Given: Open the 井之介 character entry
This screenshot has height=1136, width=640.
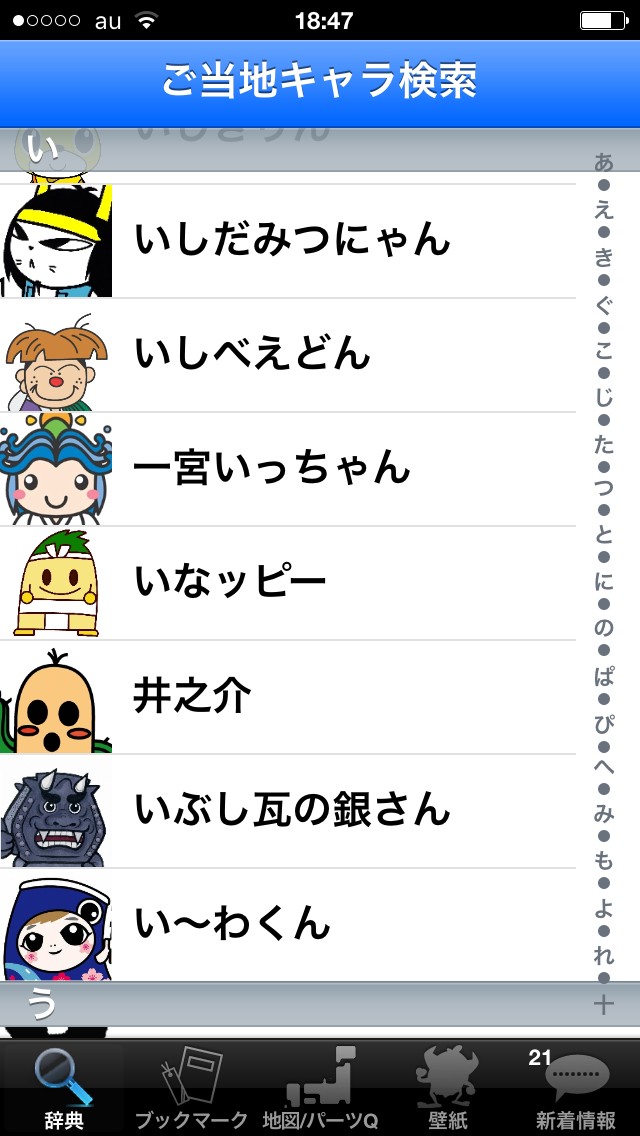Looking at the screenshot, I should pyautogui.click(x=290, y=697).
